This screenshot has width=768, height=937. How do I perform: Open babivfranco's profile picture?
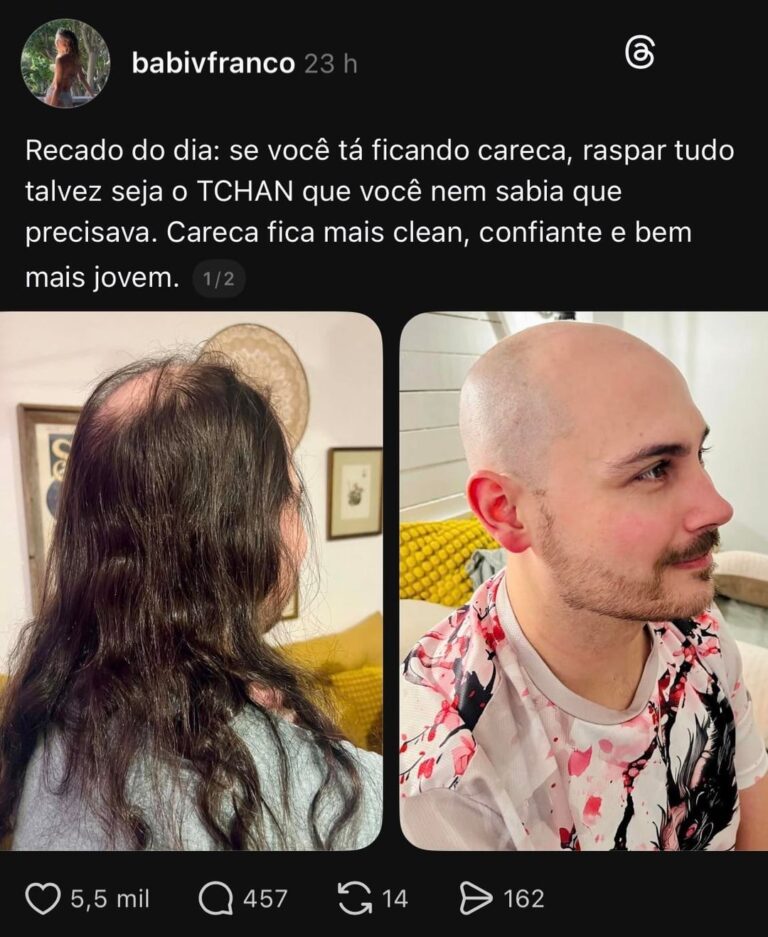click(x=65, y=63)
